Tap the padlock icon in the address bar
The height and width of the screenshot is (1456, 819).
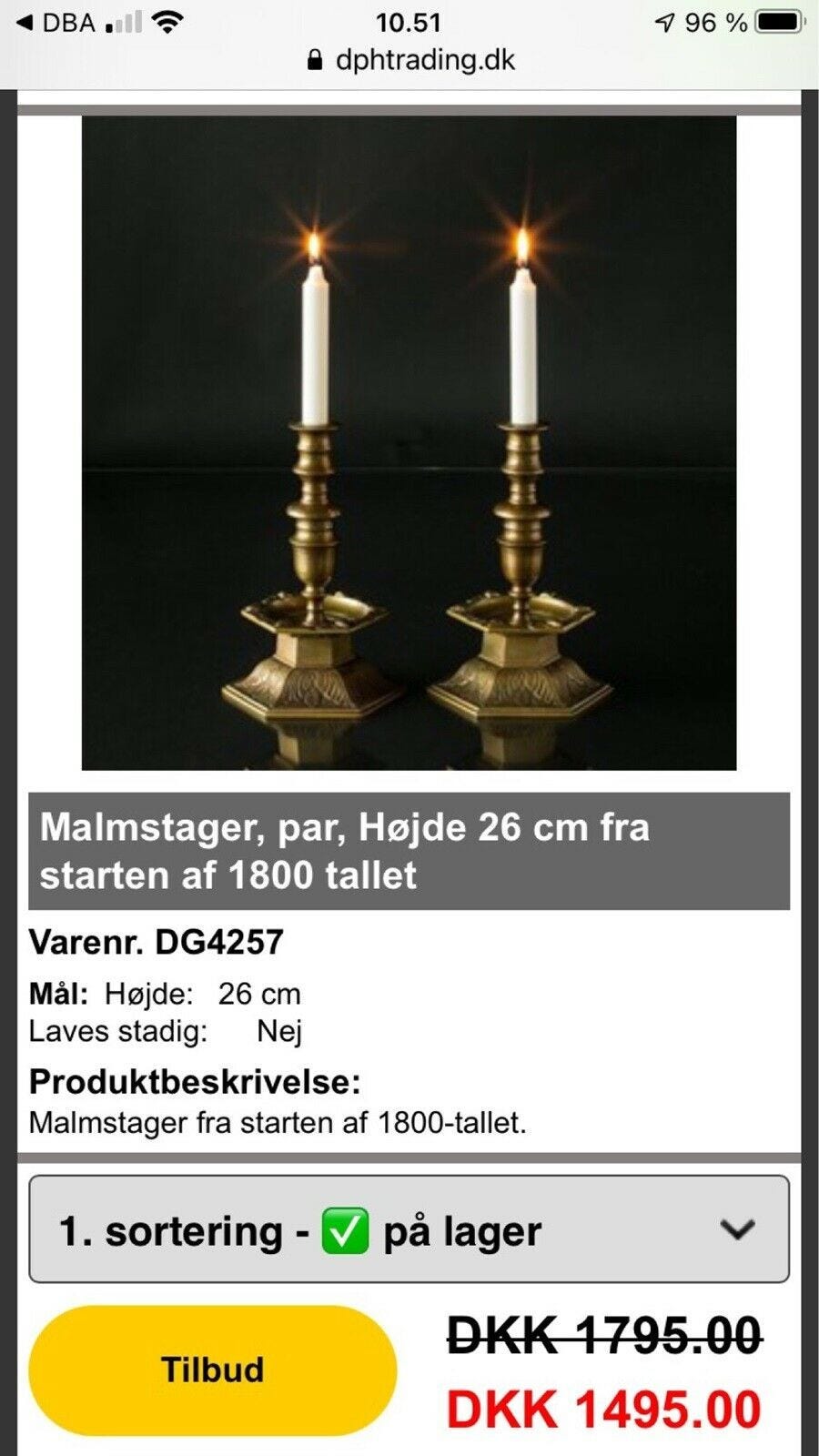314,60
